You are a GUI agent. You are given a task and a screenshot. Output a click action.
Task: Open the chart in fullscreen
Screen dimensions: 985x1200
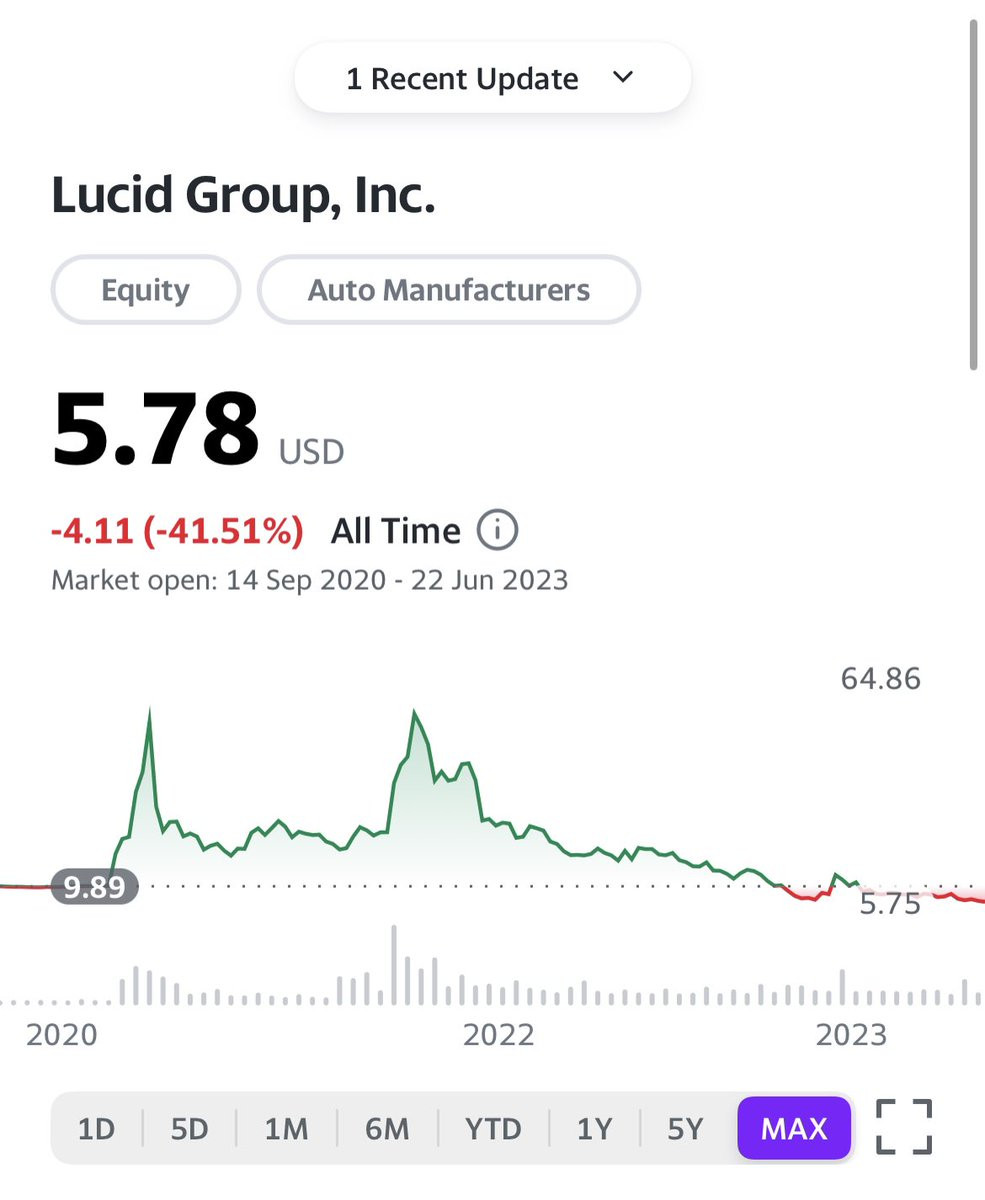coord(904,1128)
